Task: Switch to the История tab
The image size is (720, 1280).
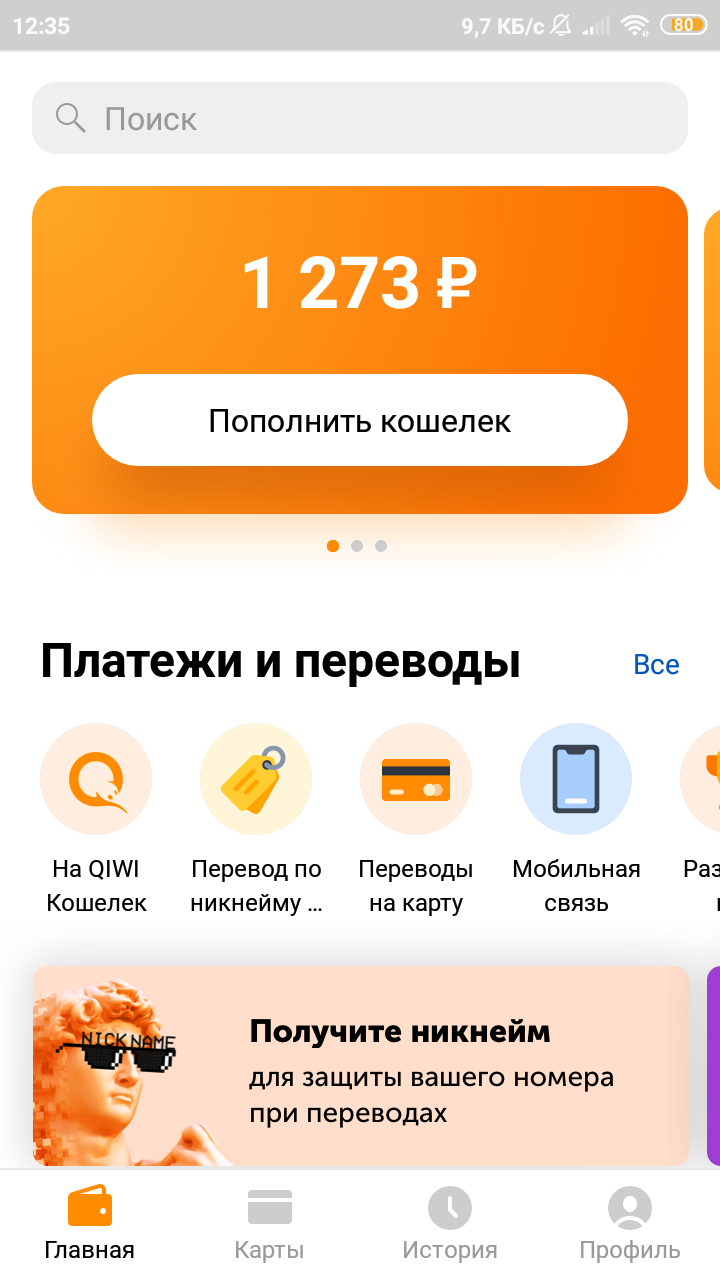Action: [450, 1224]
